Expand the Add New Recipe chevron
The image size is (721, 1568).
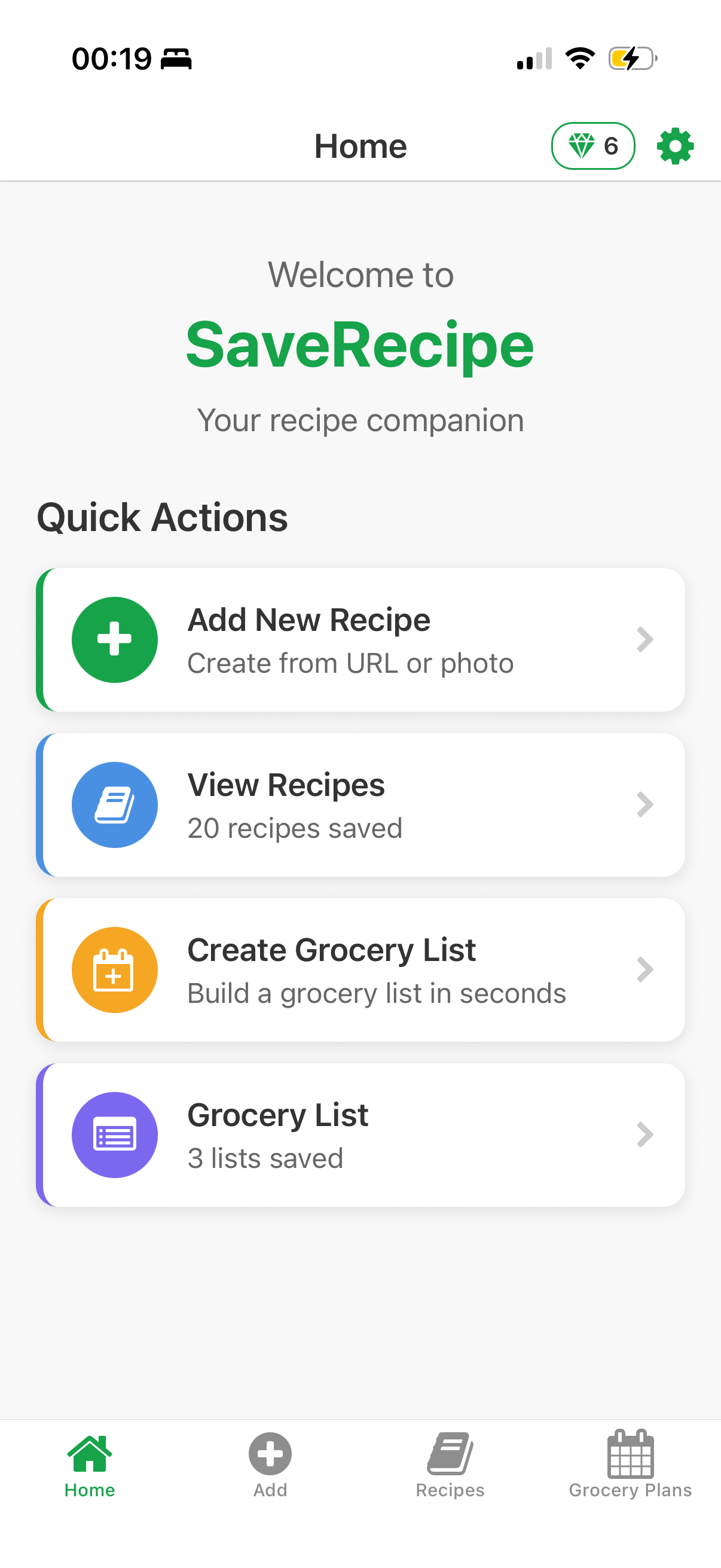coord(645,639)
